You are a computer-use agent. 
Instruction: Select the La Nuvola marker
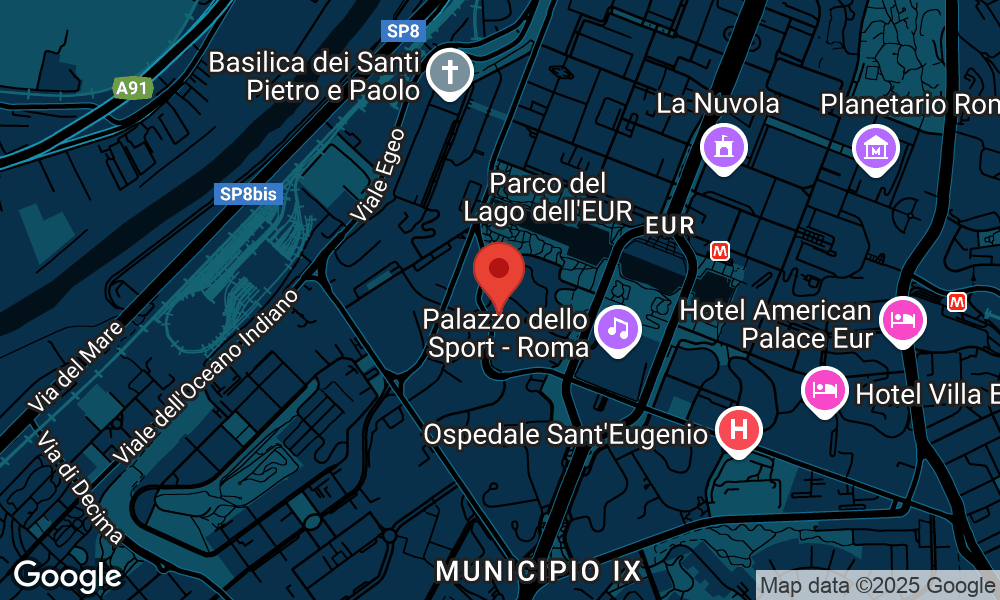(722, 146)
